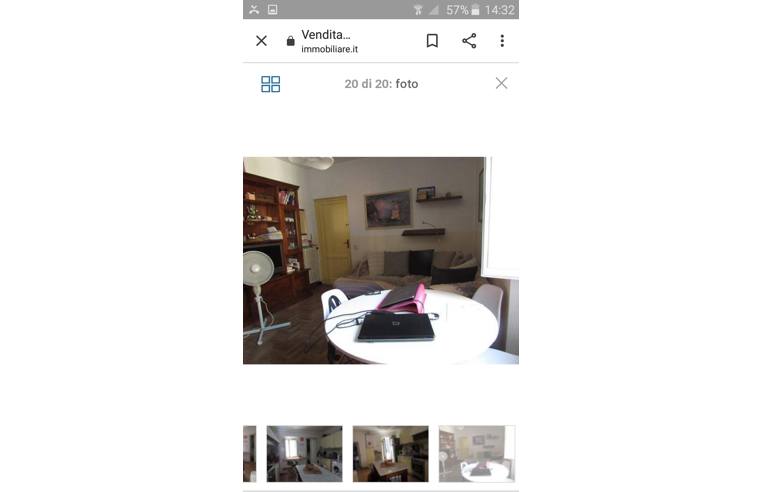Open the living room photo fullscreen

point(380,260)
